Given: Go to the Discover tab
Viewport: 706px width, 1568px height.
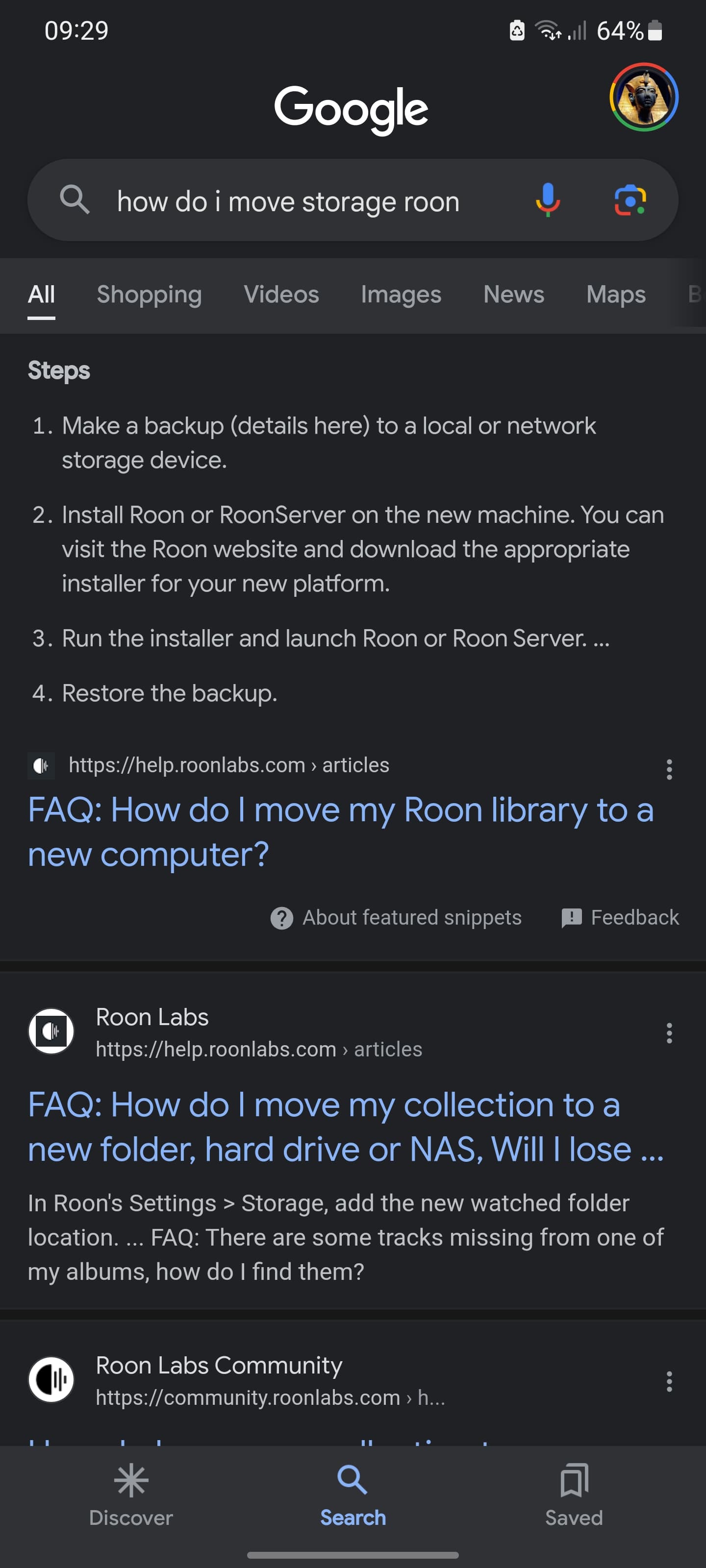Looking at the screenshot, I should tap(131, 1495).
